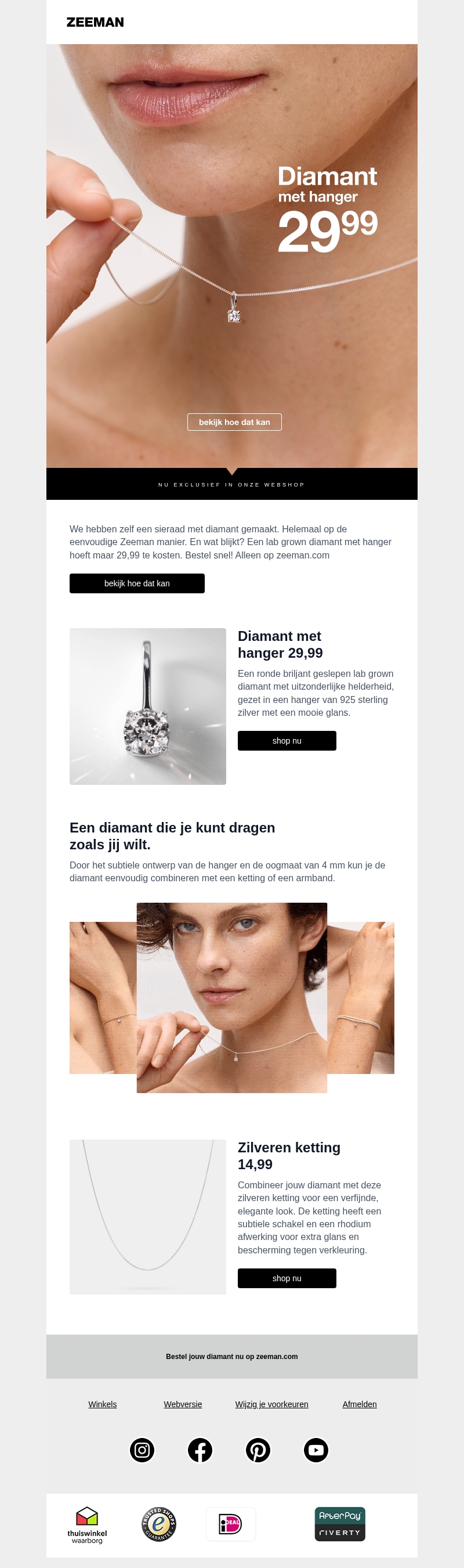Tap the Afmelden unsubscribe link
This screenshot has height=1568, width=464.
click(x=360, y=1404)
